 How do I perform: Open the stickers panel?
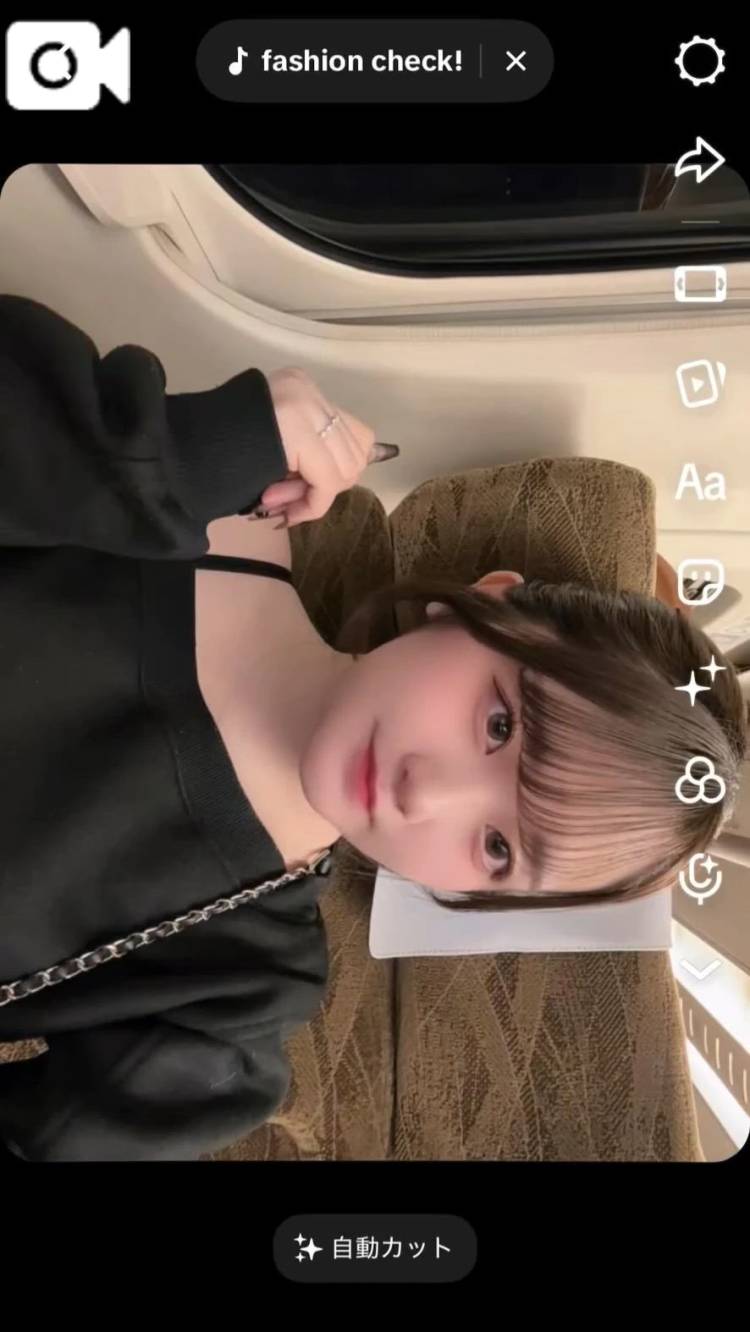click(699, 582)
